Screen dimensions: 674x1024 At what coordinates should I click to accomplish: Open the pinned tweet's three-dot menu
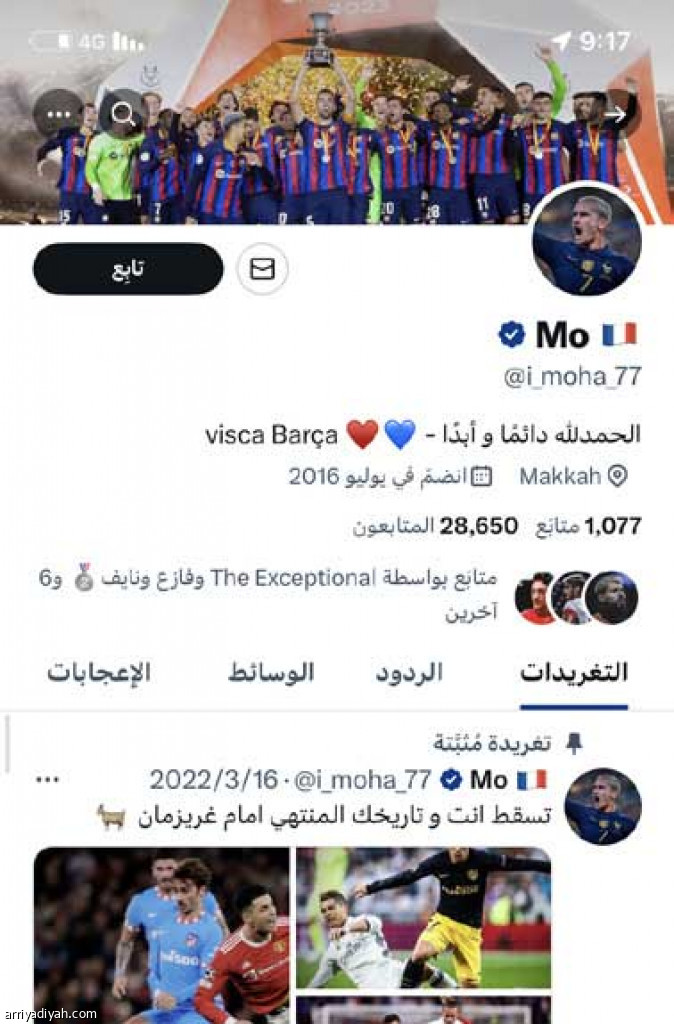coord(47,779)
